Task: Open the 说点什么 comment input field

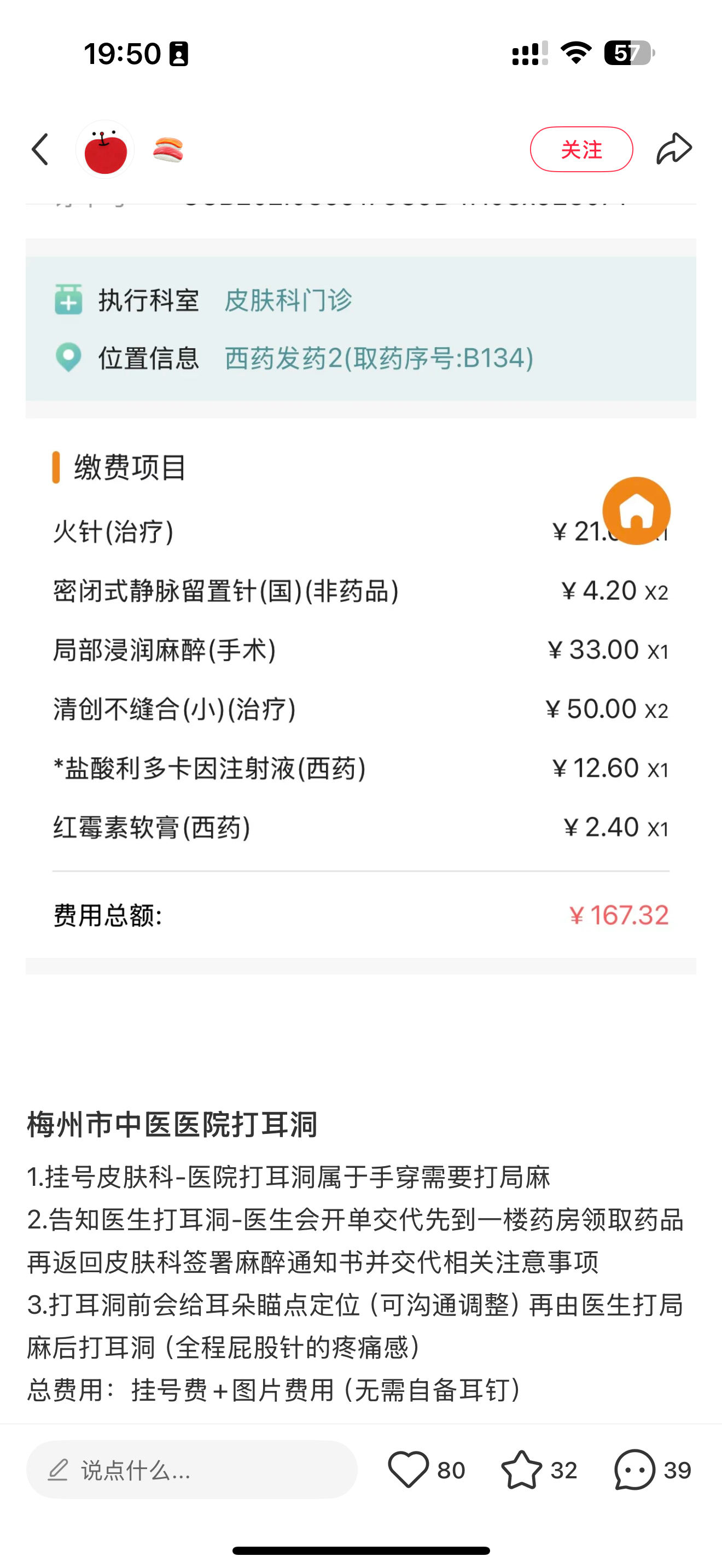Action: [192, 1470]
